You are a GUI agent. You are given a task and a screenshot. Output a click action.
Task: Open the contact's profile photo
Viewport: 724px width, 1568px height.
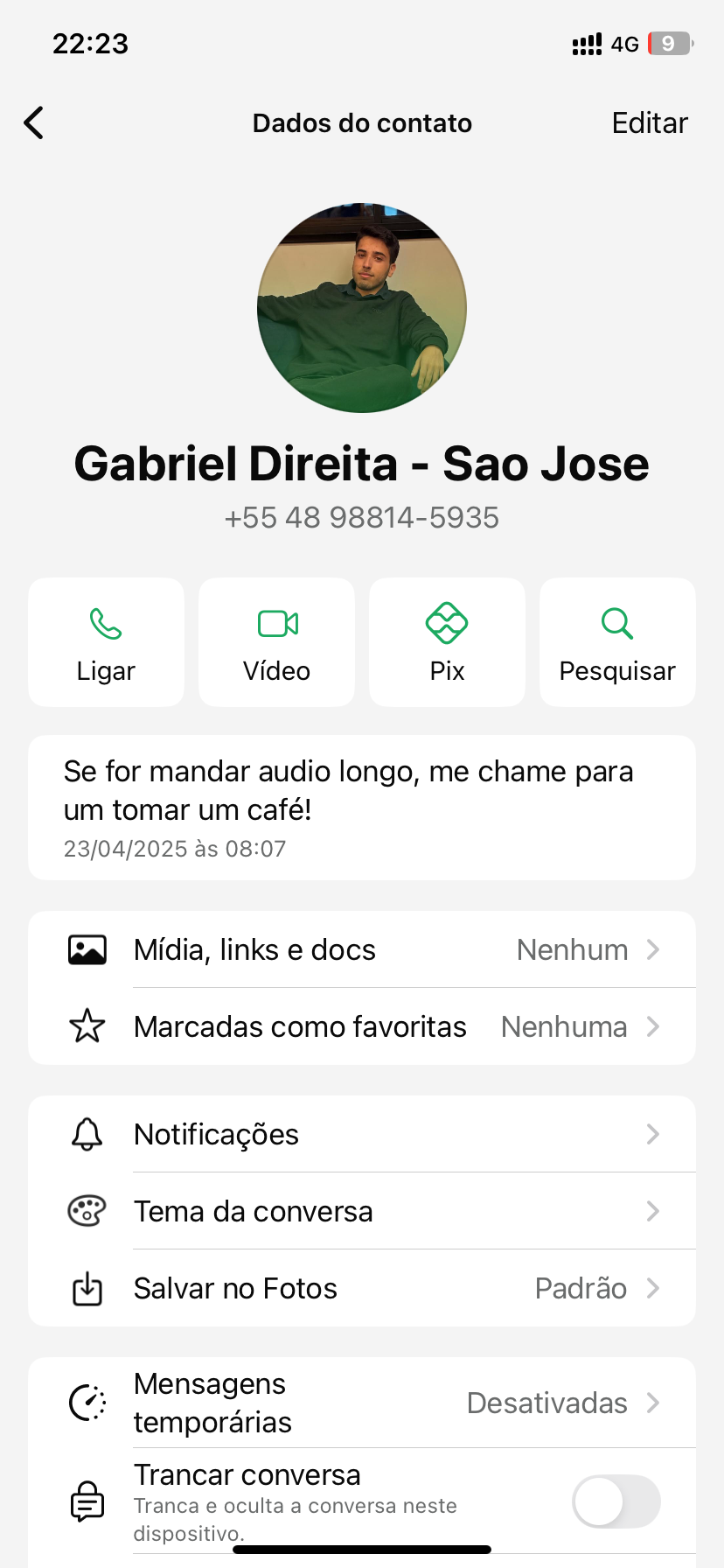[x=362, y=308]
